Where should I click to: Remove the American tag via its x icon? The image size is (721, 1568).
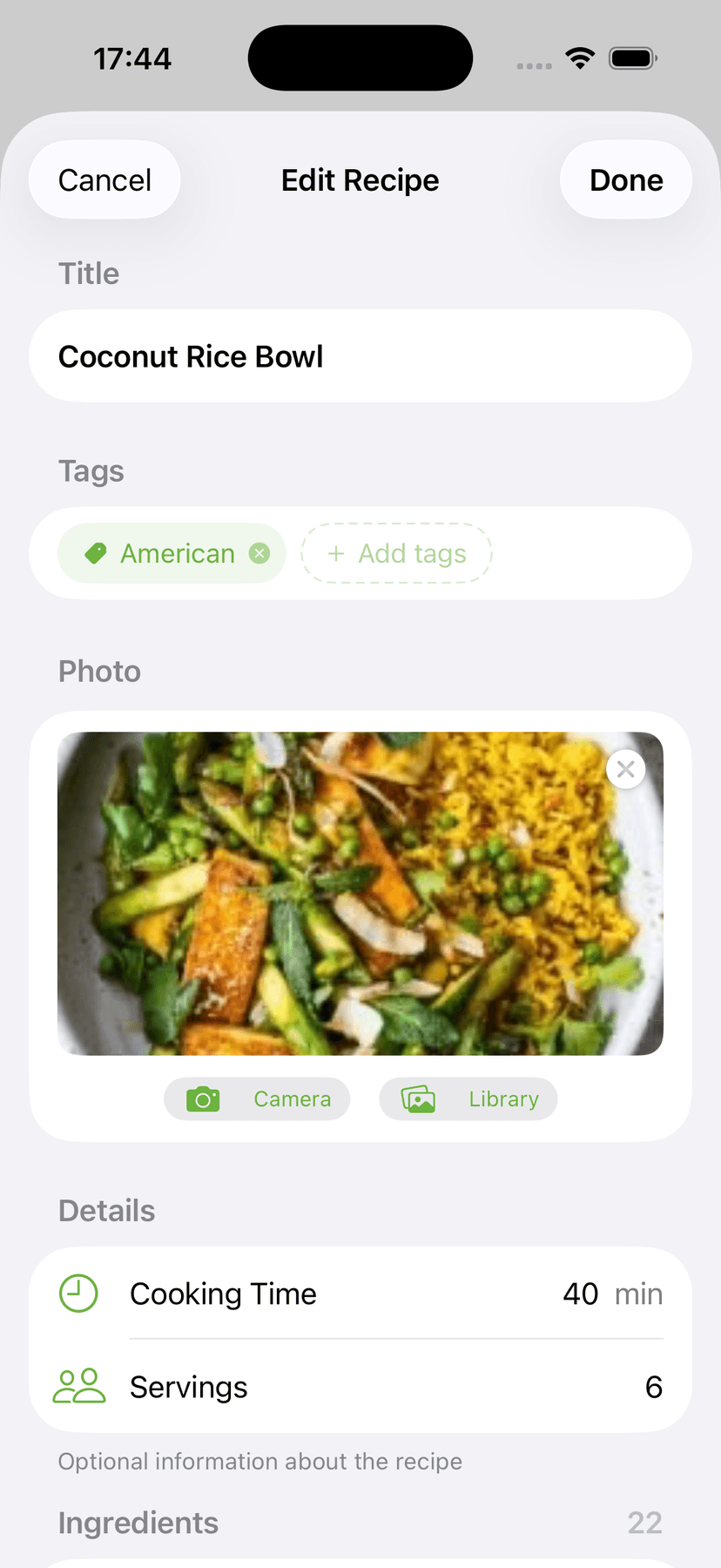click(259, 553)
